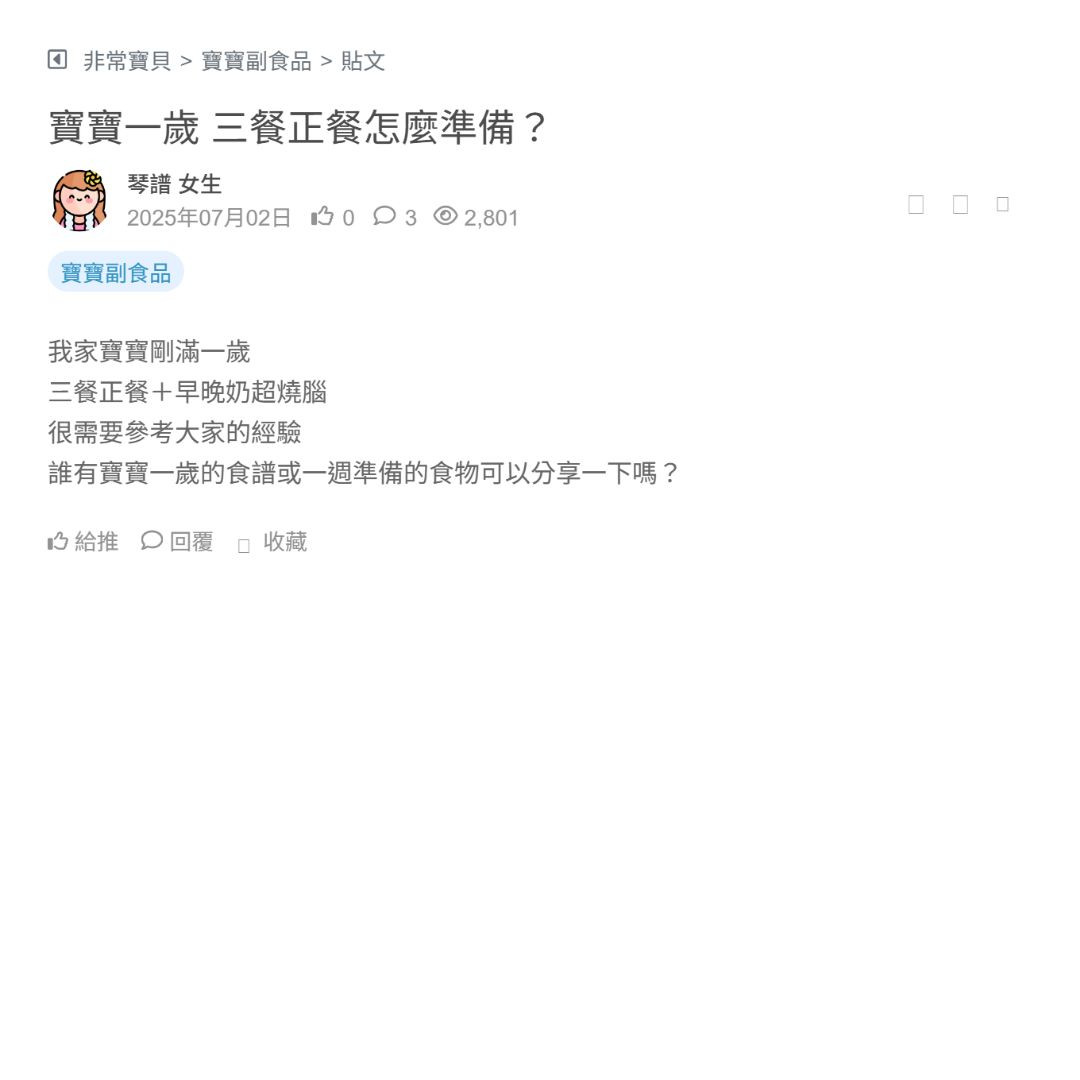Open author 琴譜's avatar profile

click(x=79, y=200)
